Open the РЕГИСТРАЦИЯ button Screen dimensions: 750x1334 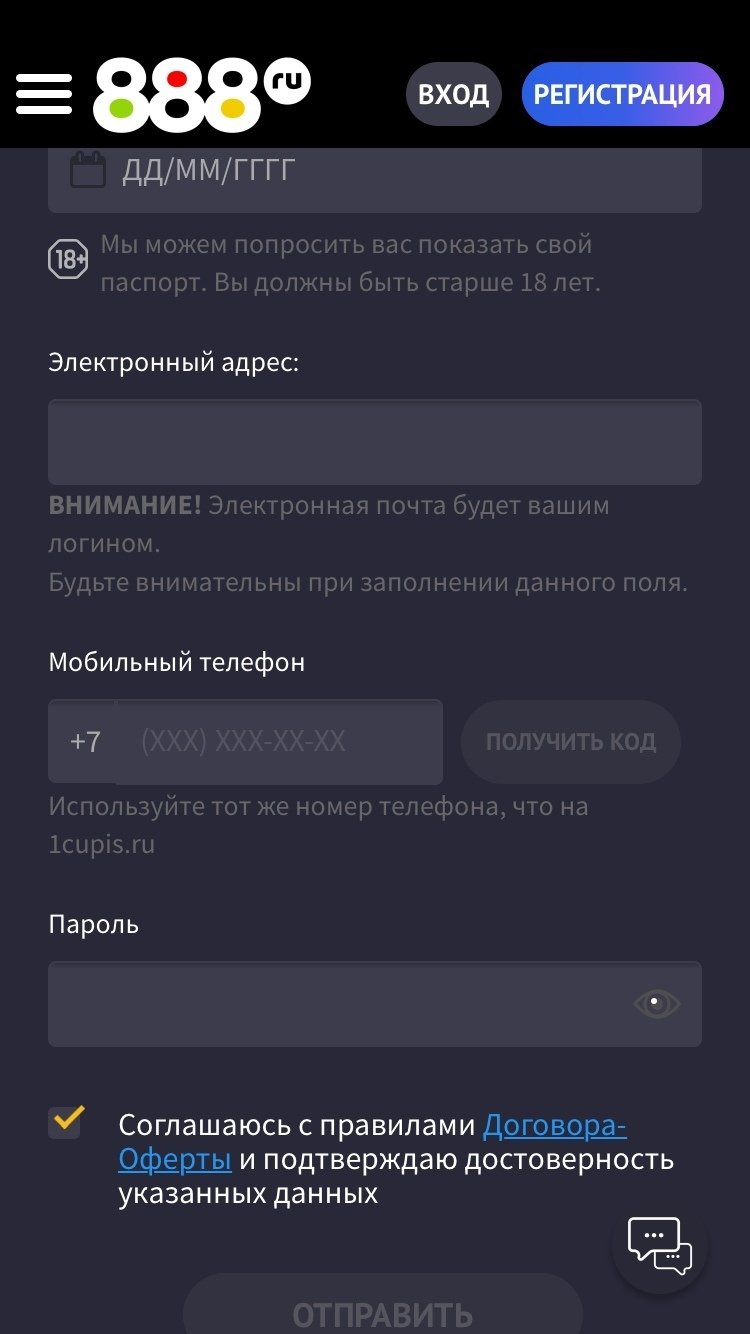(622, 94)
